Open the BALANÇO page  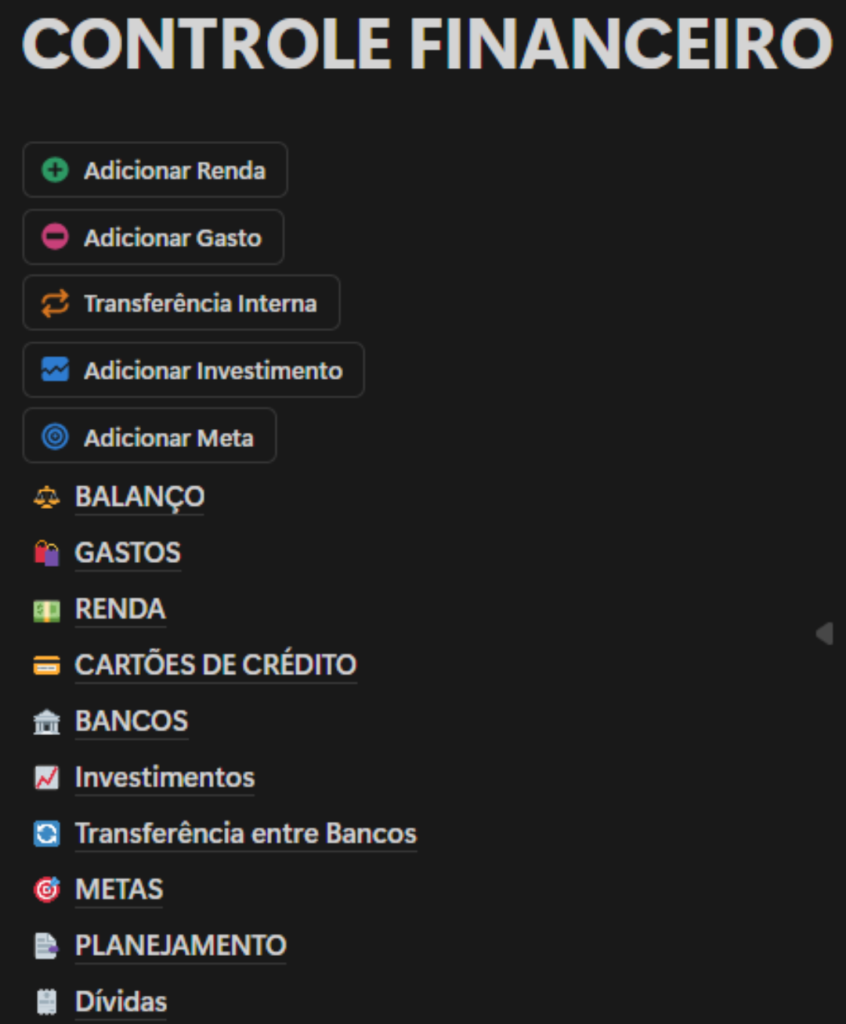pos(139,497)
